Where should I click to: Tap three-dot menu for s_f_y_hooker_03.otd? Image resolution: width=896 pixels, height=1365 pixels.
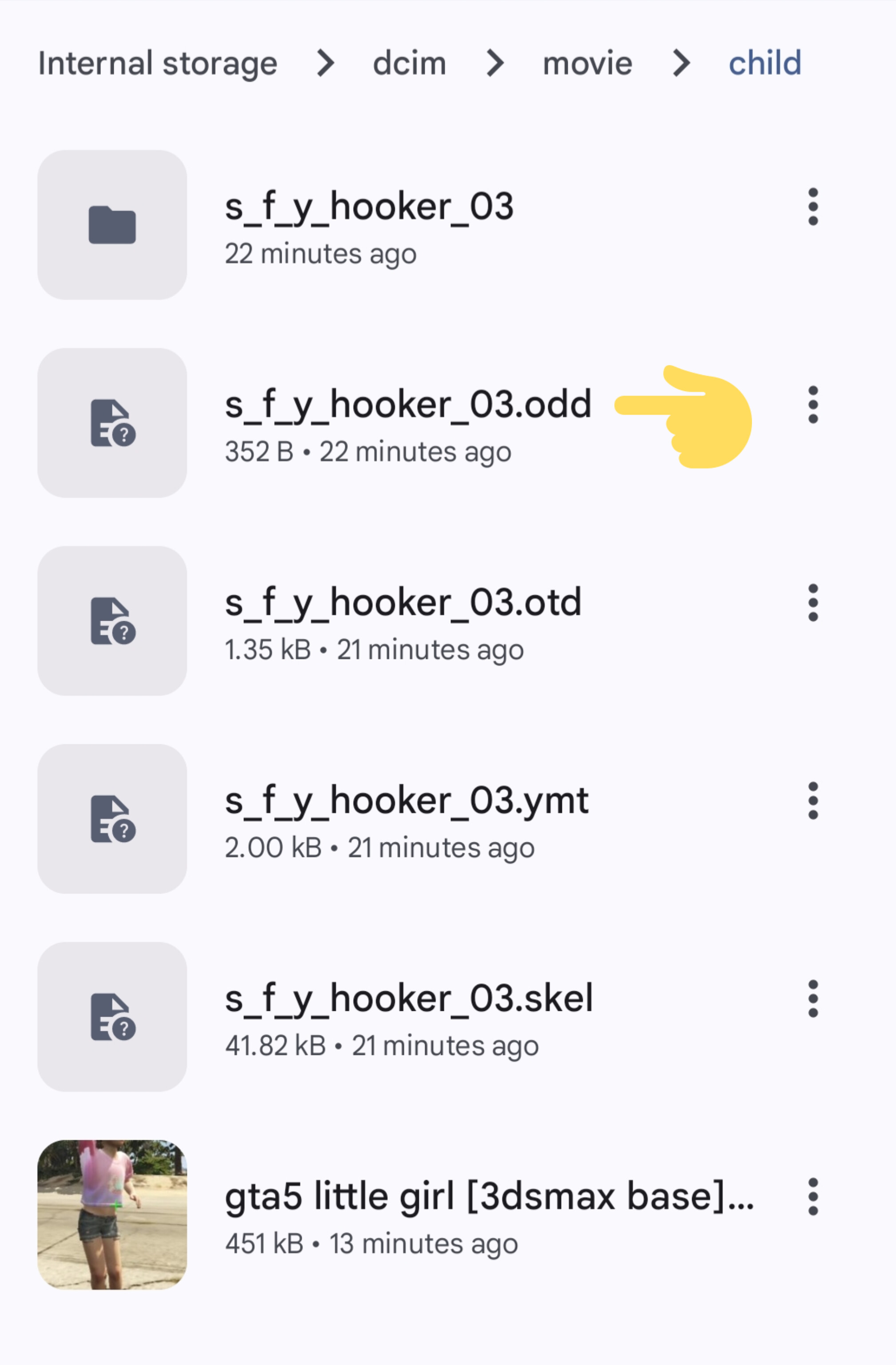(x=812, y=603)
